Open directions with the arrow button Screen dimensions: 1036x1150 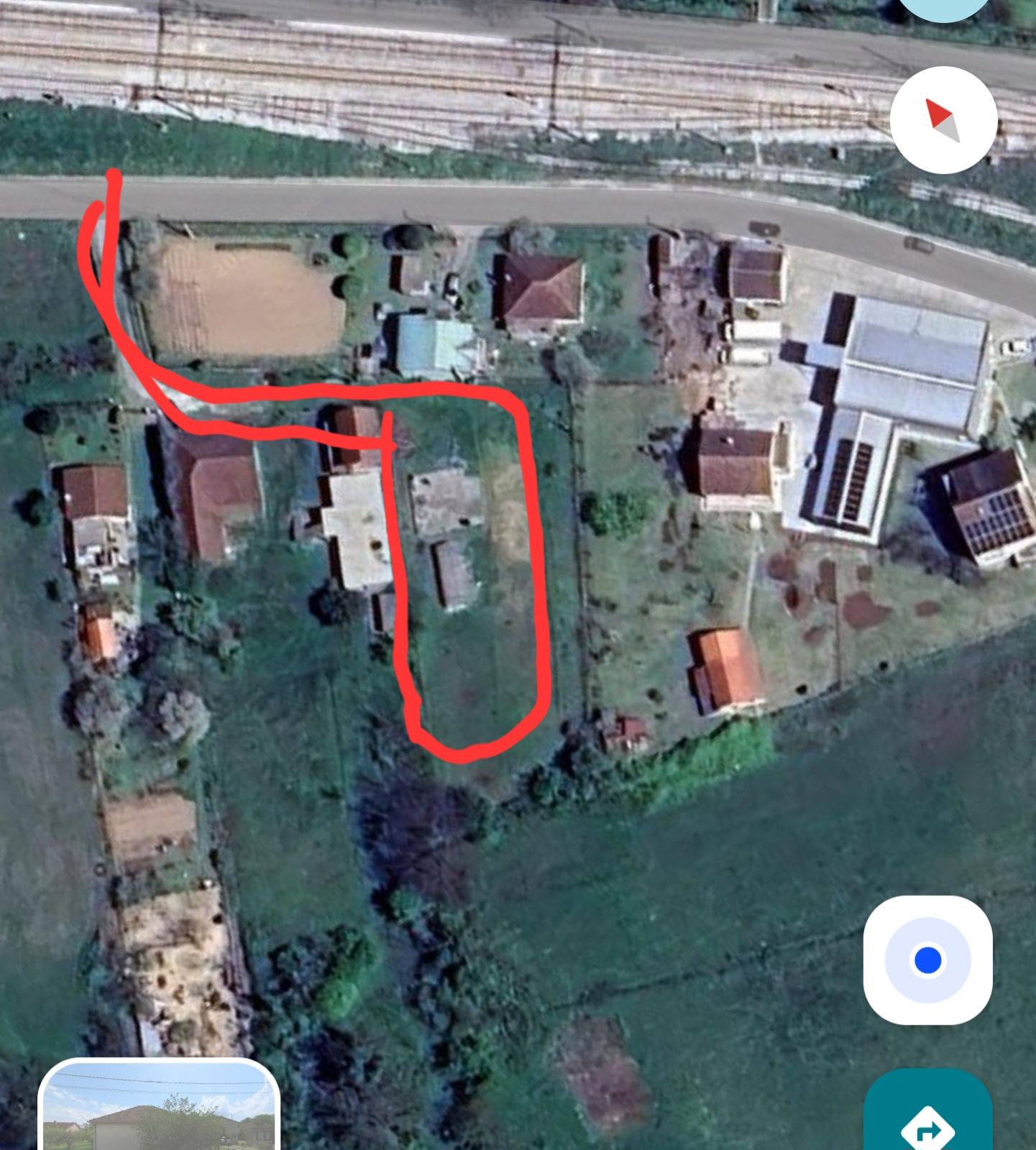point(927,1123)
